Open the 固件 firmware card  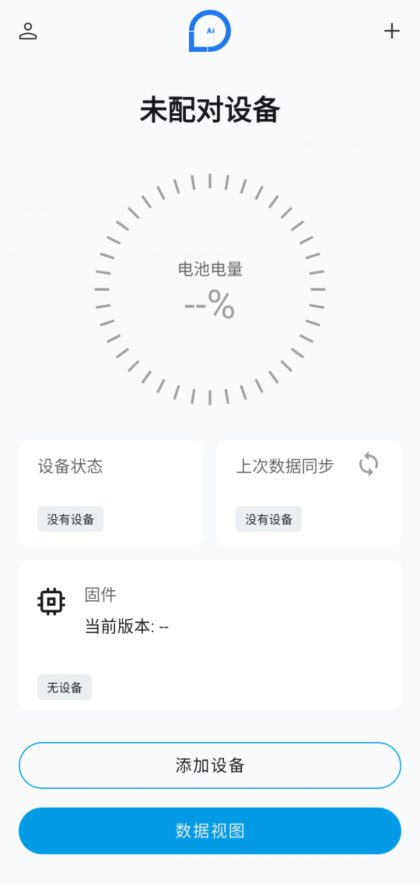(210, 634)
